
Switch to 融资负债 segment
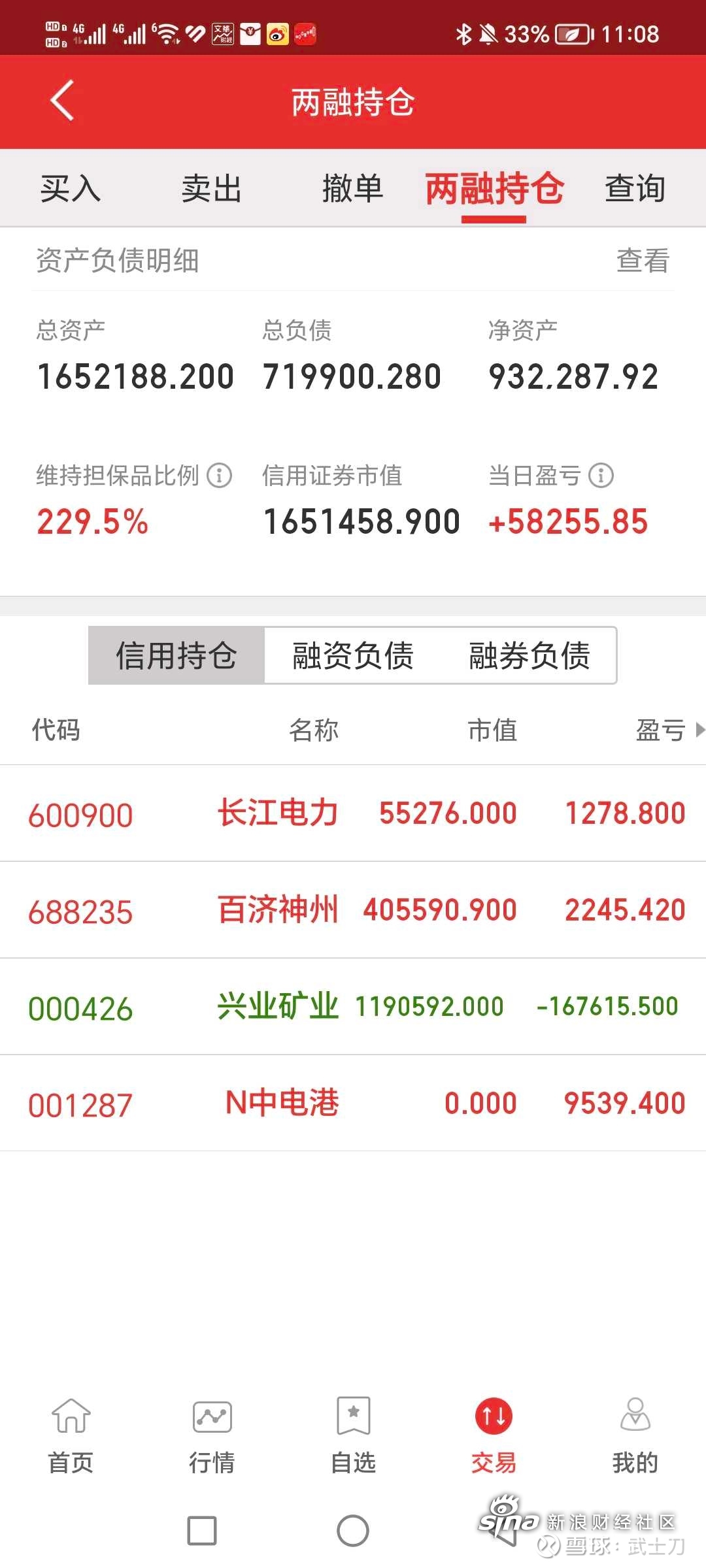coord(353,655)
